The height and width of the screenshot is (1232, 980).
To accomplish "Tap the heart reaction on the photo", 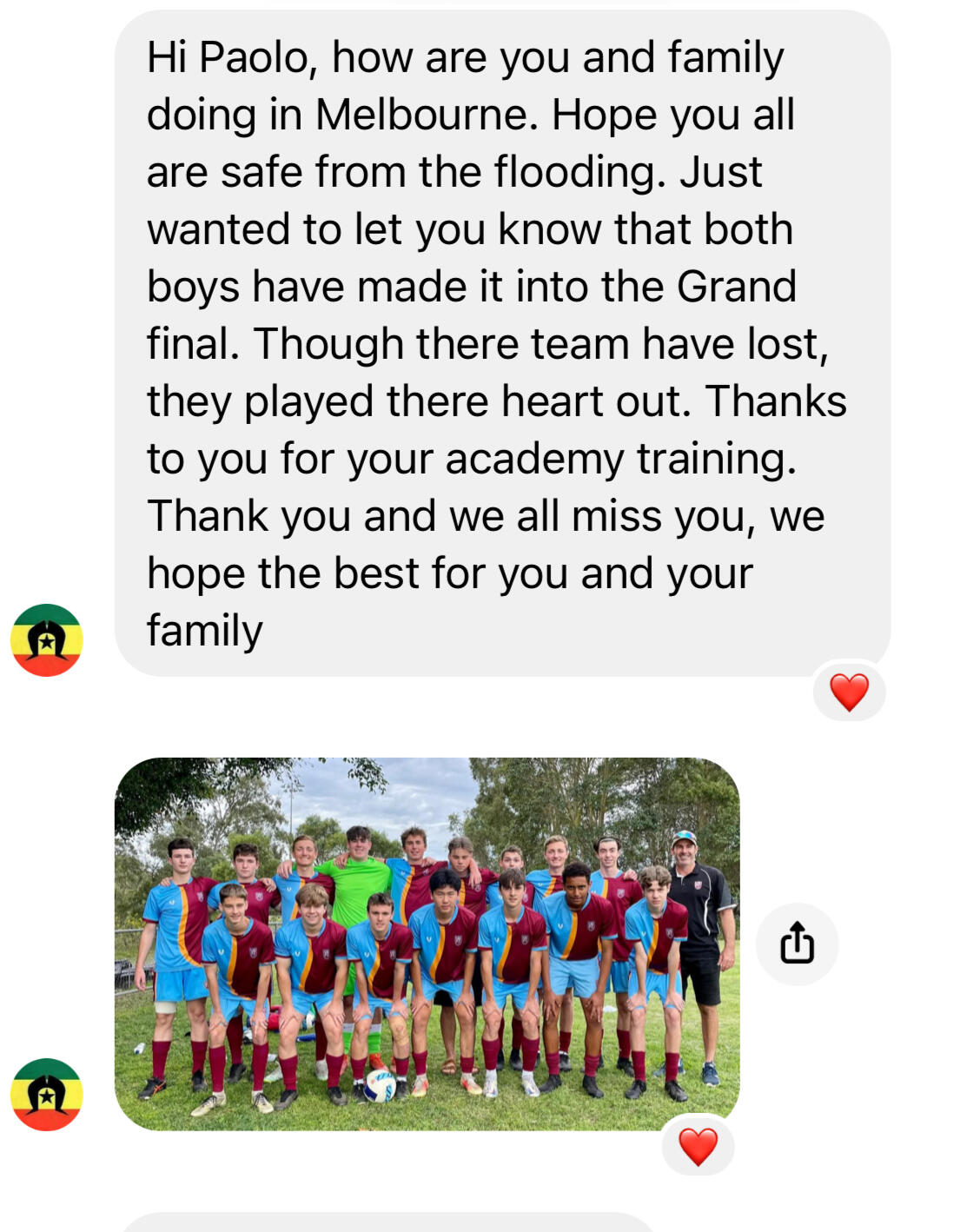I will (698, 1146).
